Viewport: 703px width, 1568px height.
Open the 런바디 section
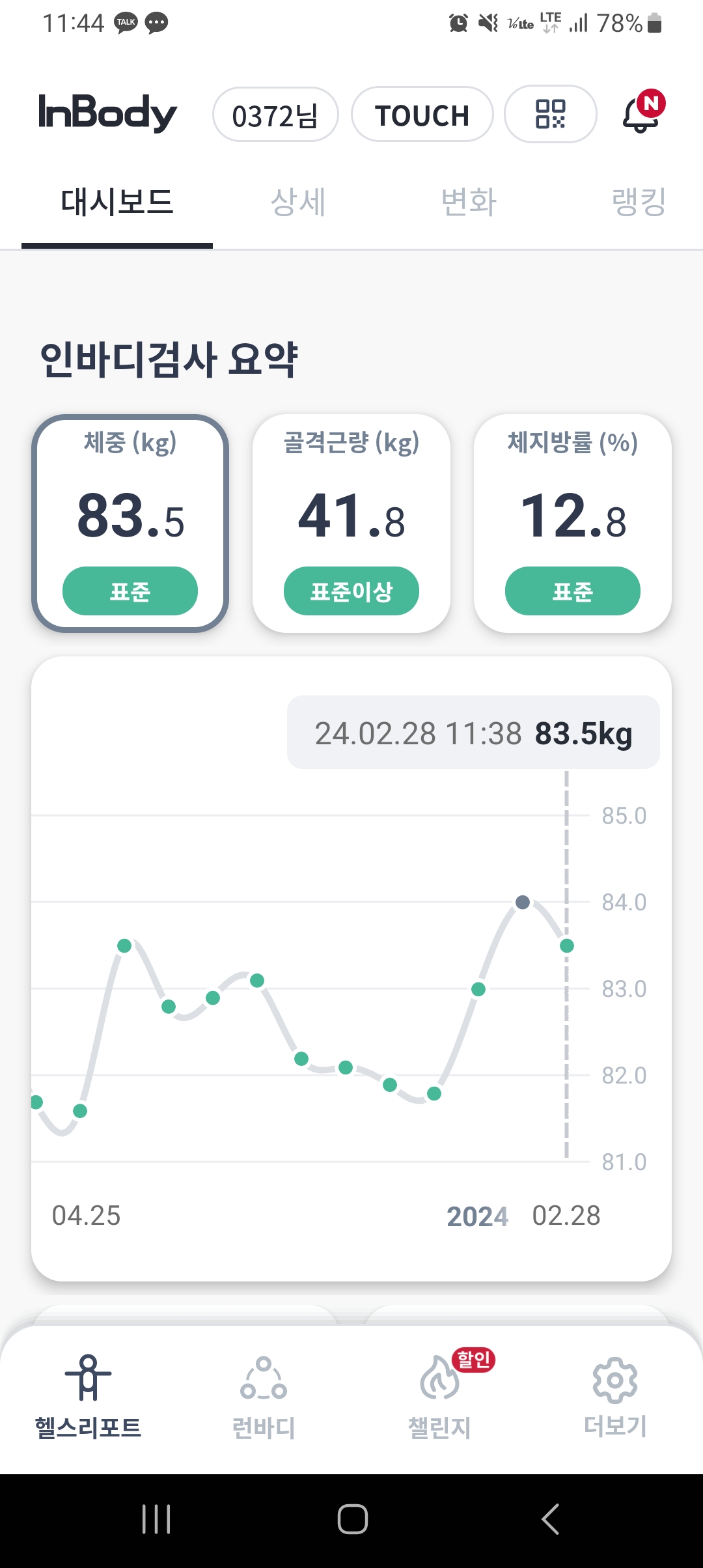pos(264,1397)
